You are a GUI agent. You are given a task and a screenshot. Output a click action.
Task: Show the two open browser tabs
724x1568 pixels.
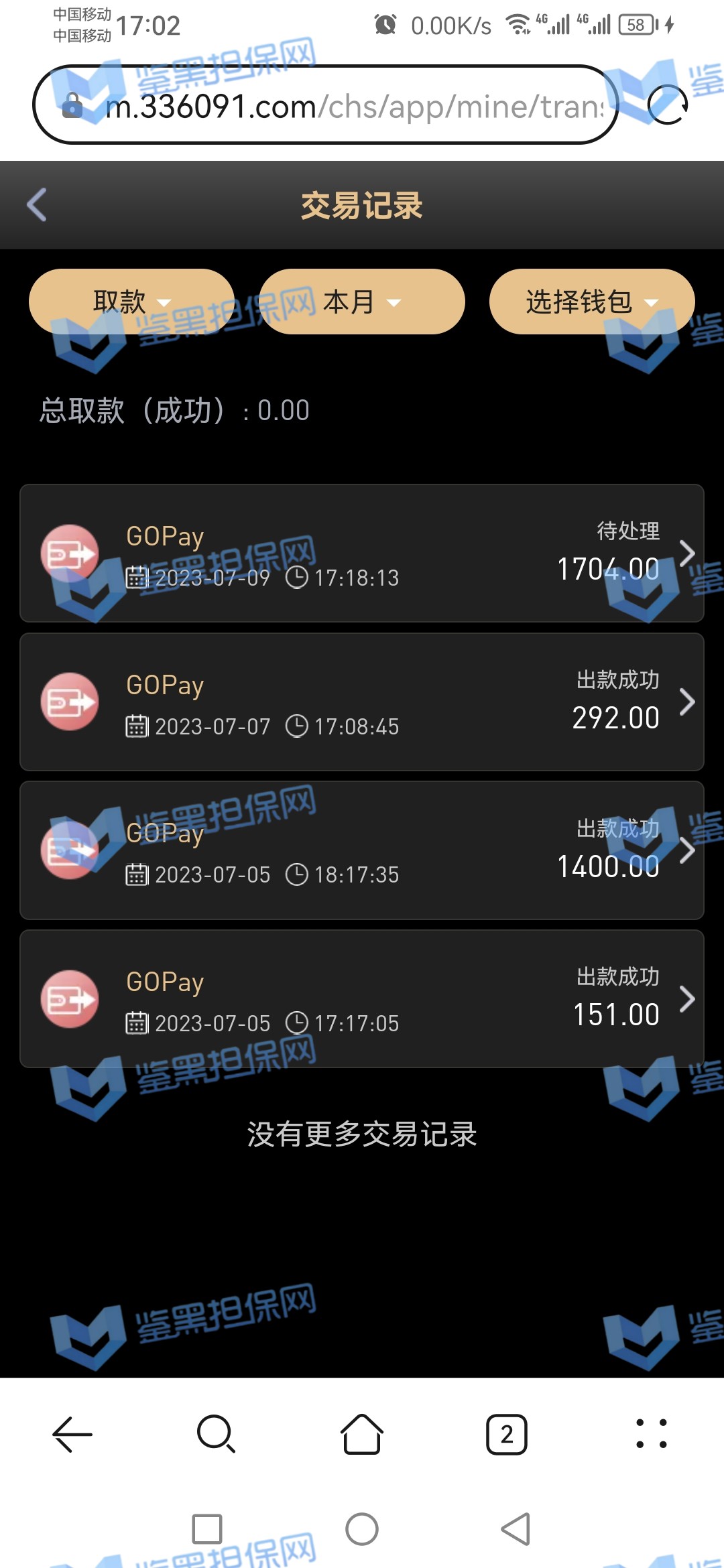click(x=506, y=1434)
